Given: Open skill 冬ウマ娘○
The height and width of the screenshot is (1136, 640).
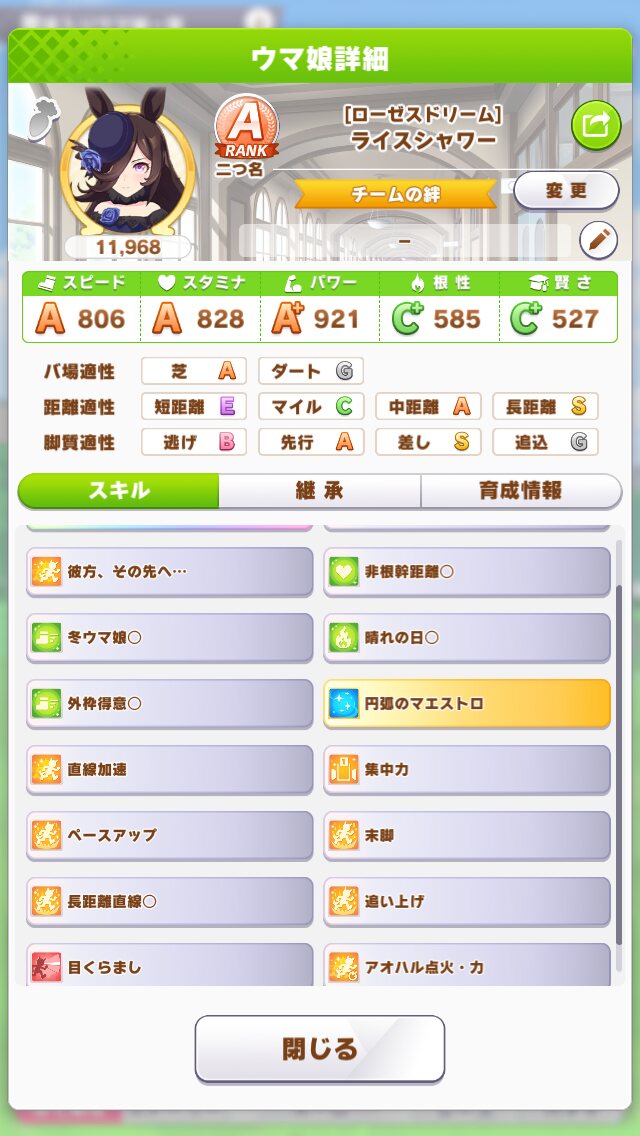Looking at the screenshot, I should click(169, 638).
